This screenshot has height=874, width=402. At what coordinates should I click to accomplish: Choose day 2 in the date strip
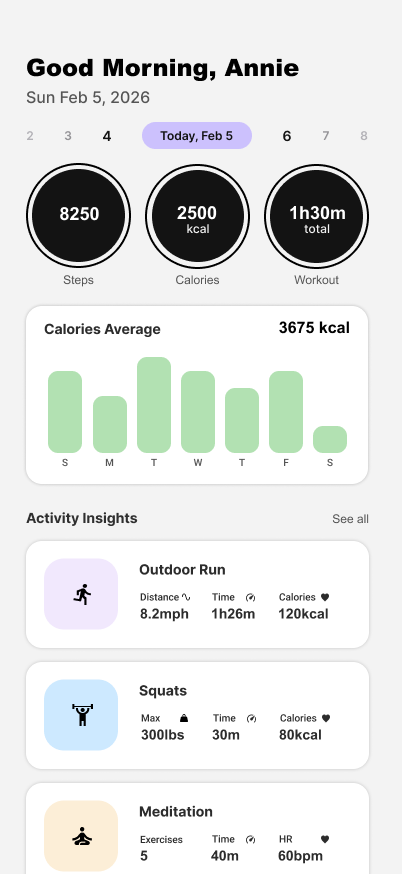click(30, 136)
